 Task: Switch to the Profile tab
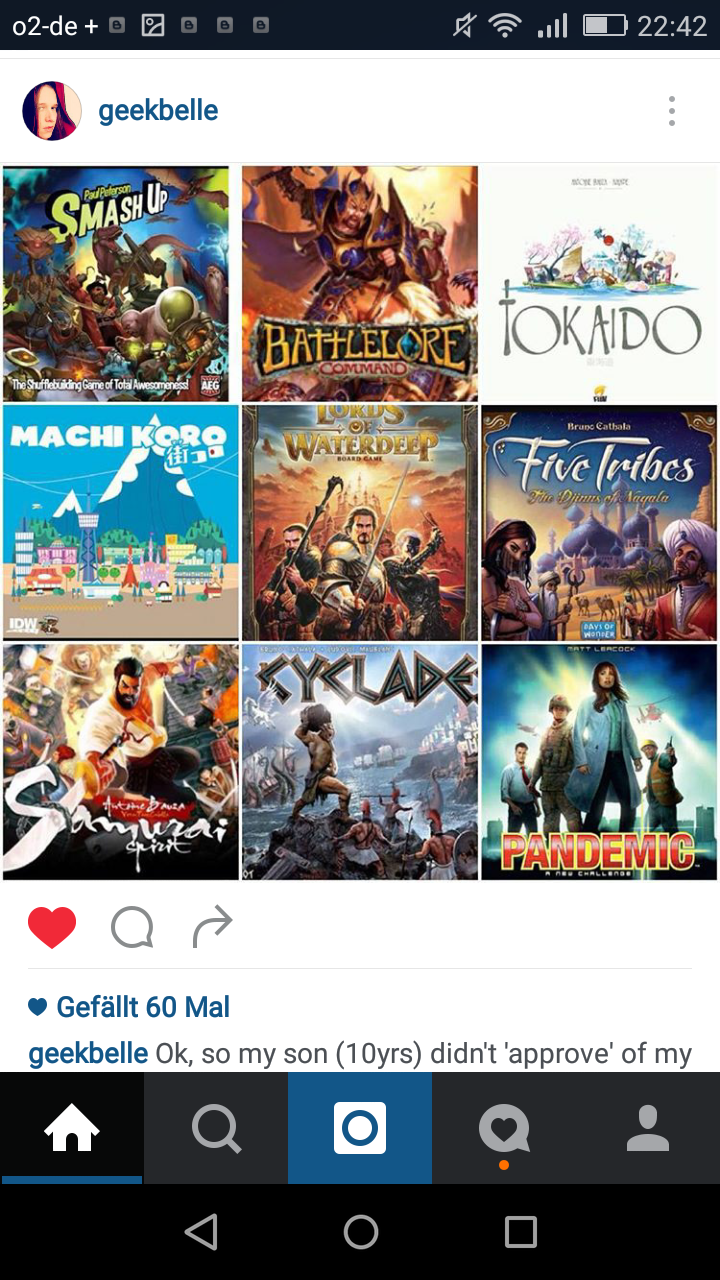(648, 1129)
